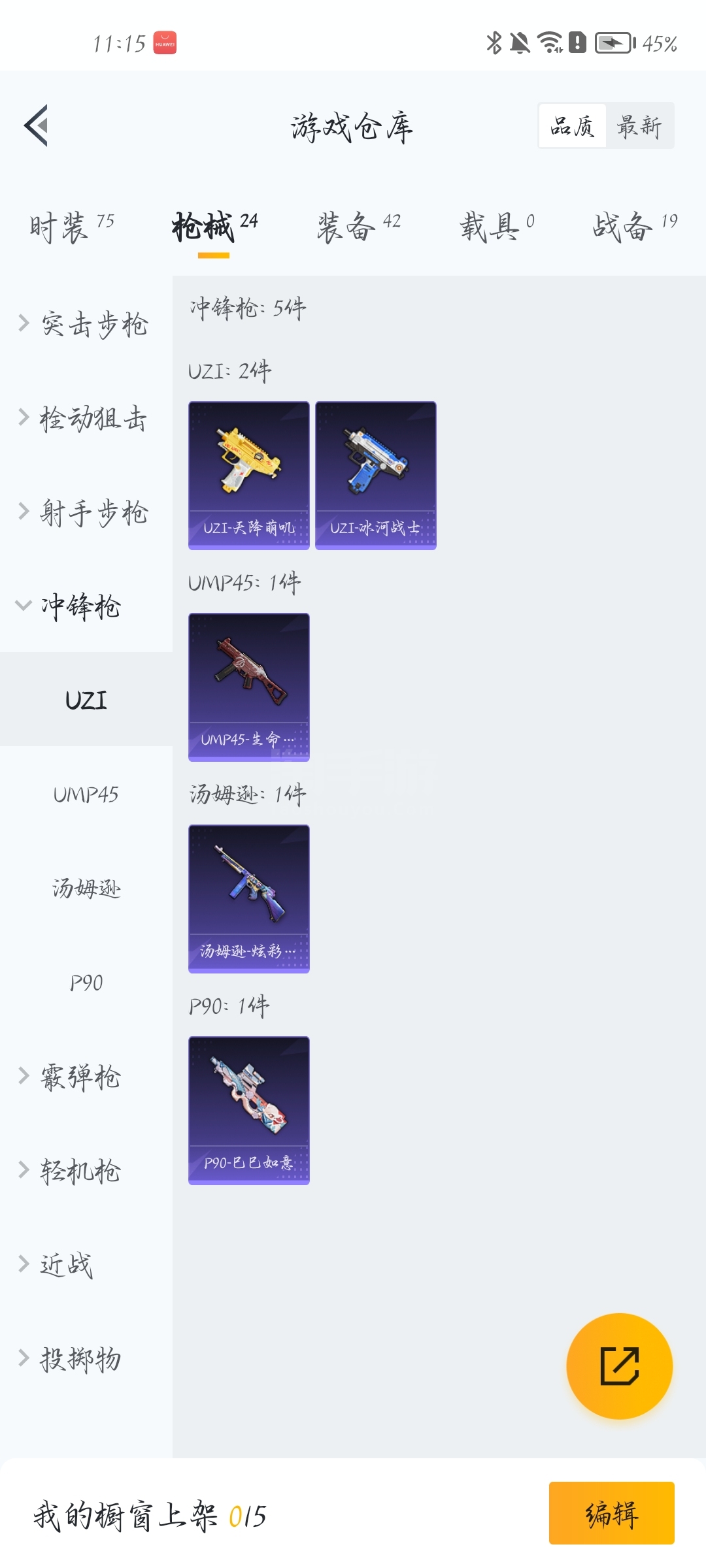706x1568 pixels.
Task: Switch to the 装备 tab
Action: [358, 227]
